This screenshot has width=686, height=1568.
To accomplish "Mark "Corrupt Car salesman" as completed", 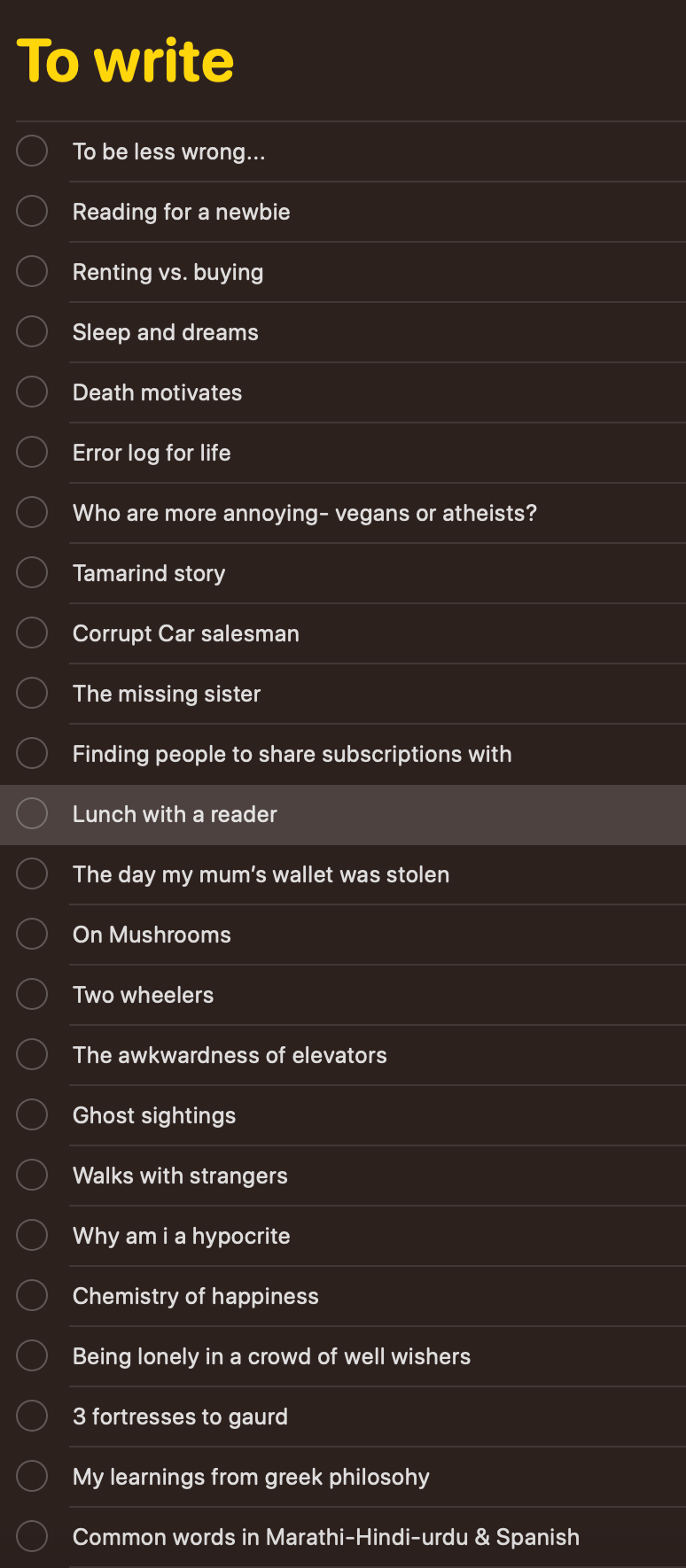I will [x=32, y=633].
